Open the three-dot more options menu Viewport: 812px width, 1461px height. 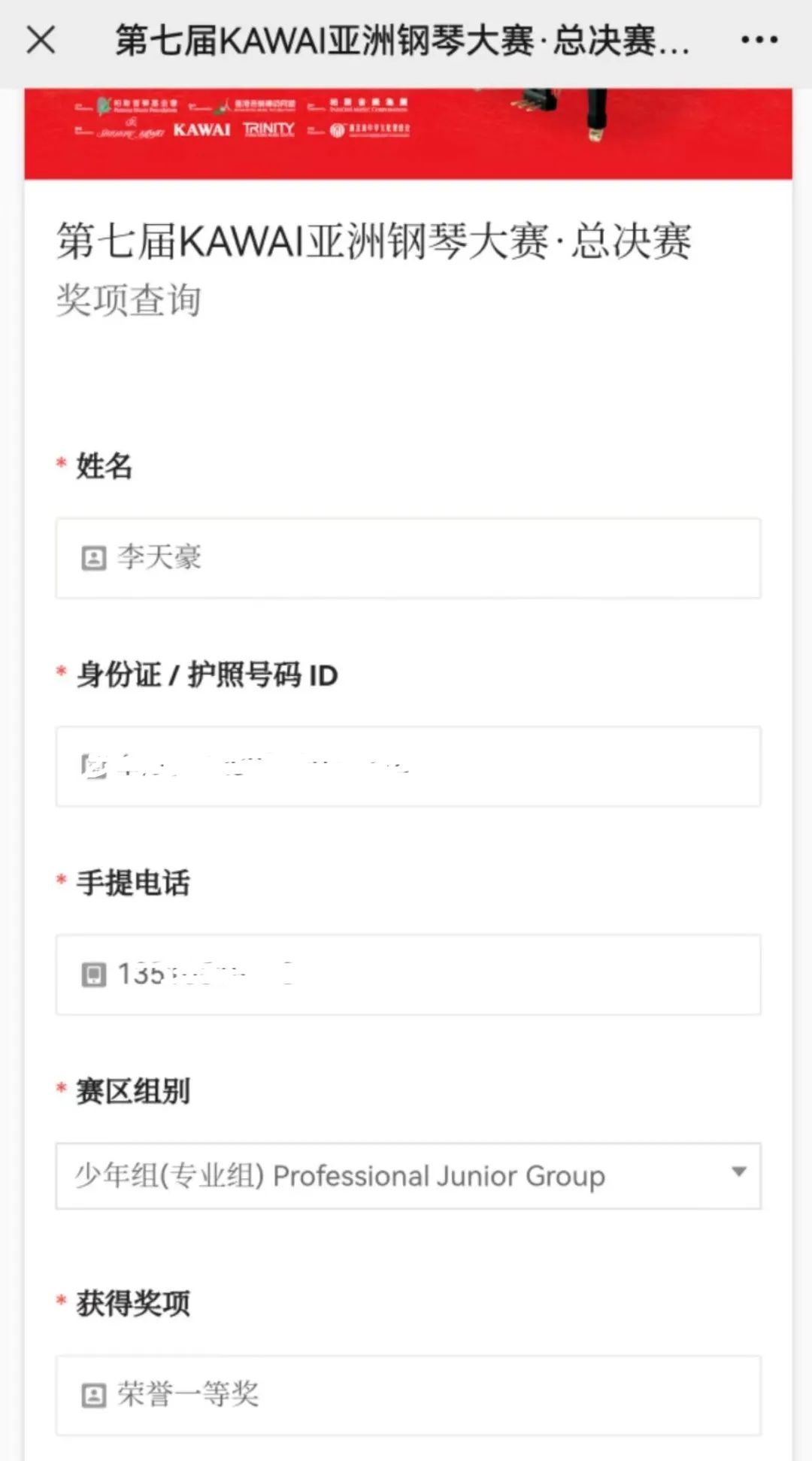pos(759,40)
